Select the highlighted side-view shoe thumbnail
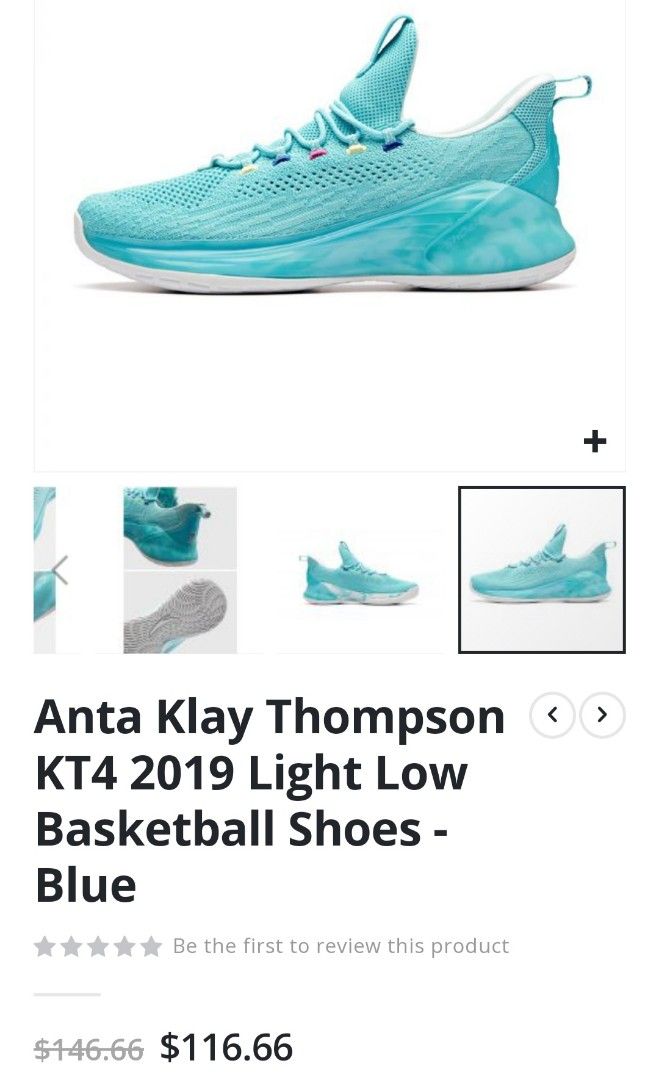659x1080 pixels. click(x=541, y=570)
